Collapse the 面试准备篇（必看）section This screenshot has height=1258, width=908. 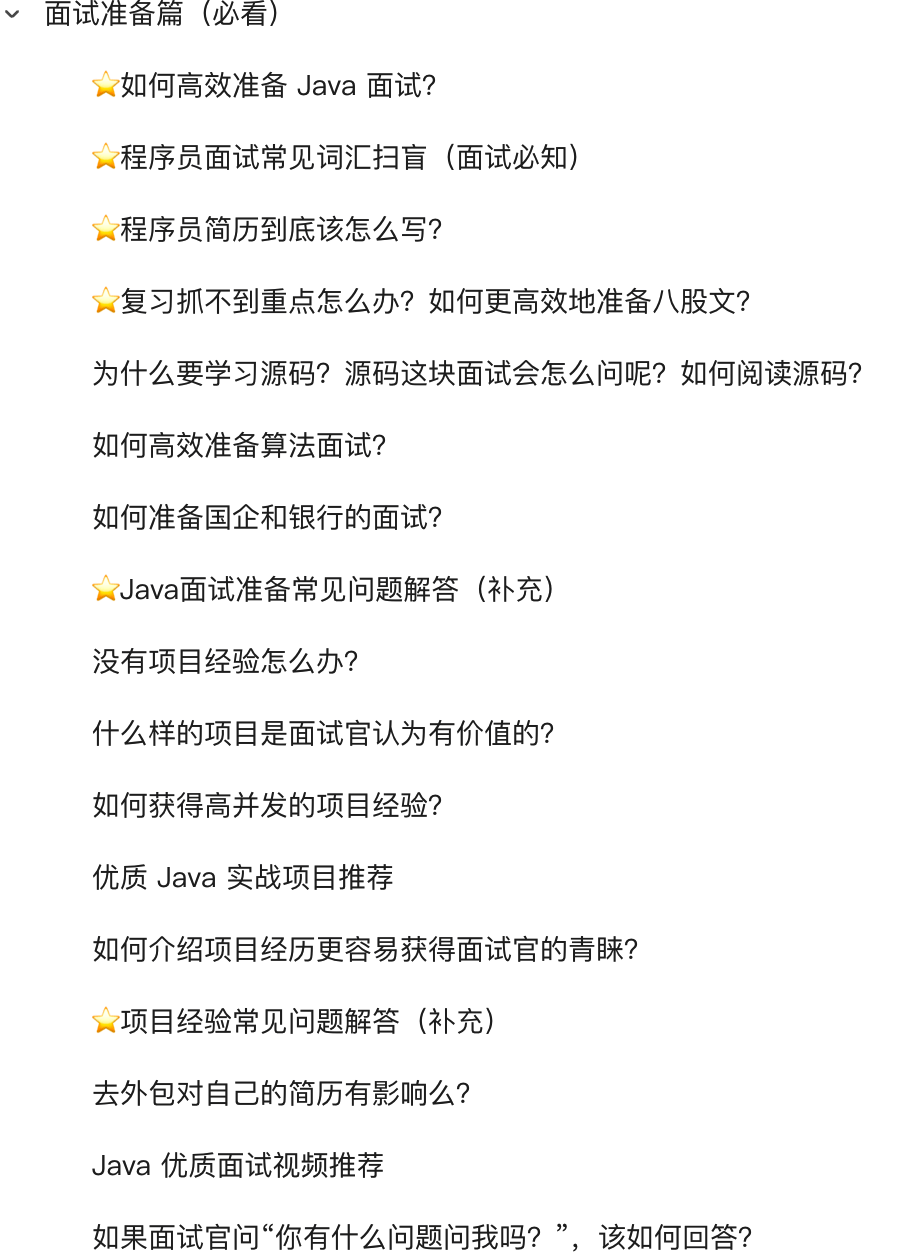[x=13, y=15]
